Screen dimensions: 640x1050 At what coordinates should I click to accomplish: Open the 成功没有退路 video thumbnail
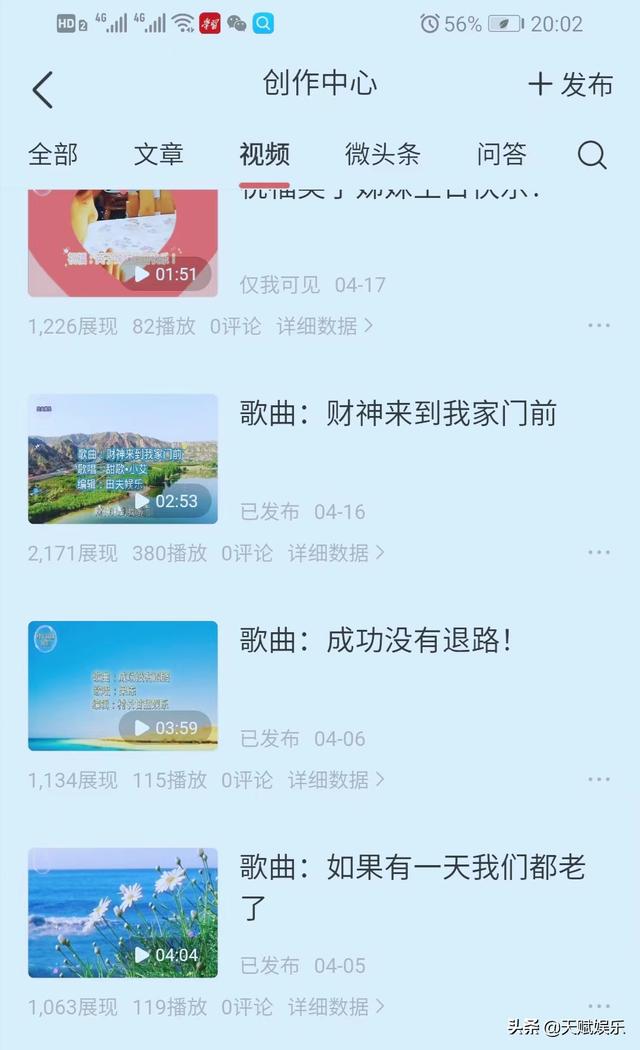click(x=122, y=686)
